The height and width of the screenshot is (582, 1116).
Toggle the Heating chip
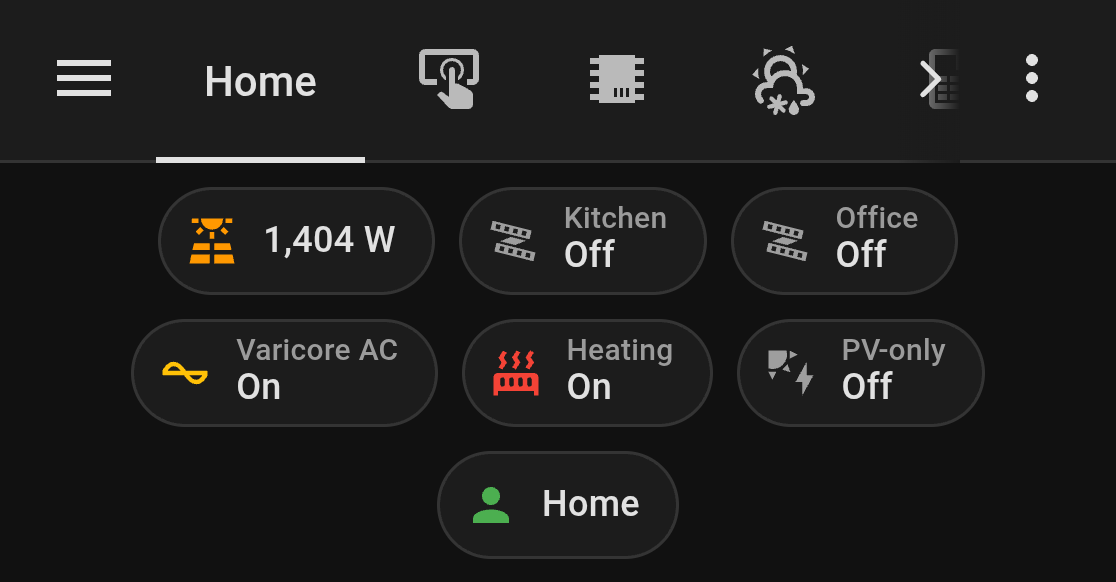click(587, 373)
